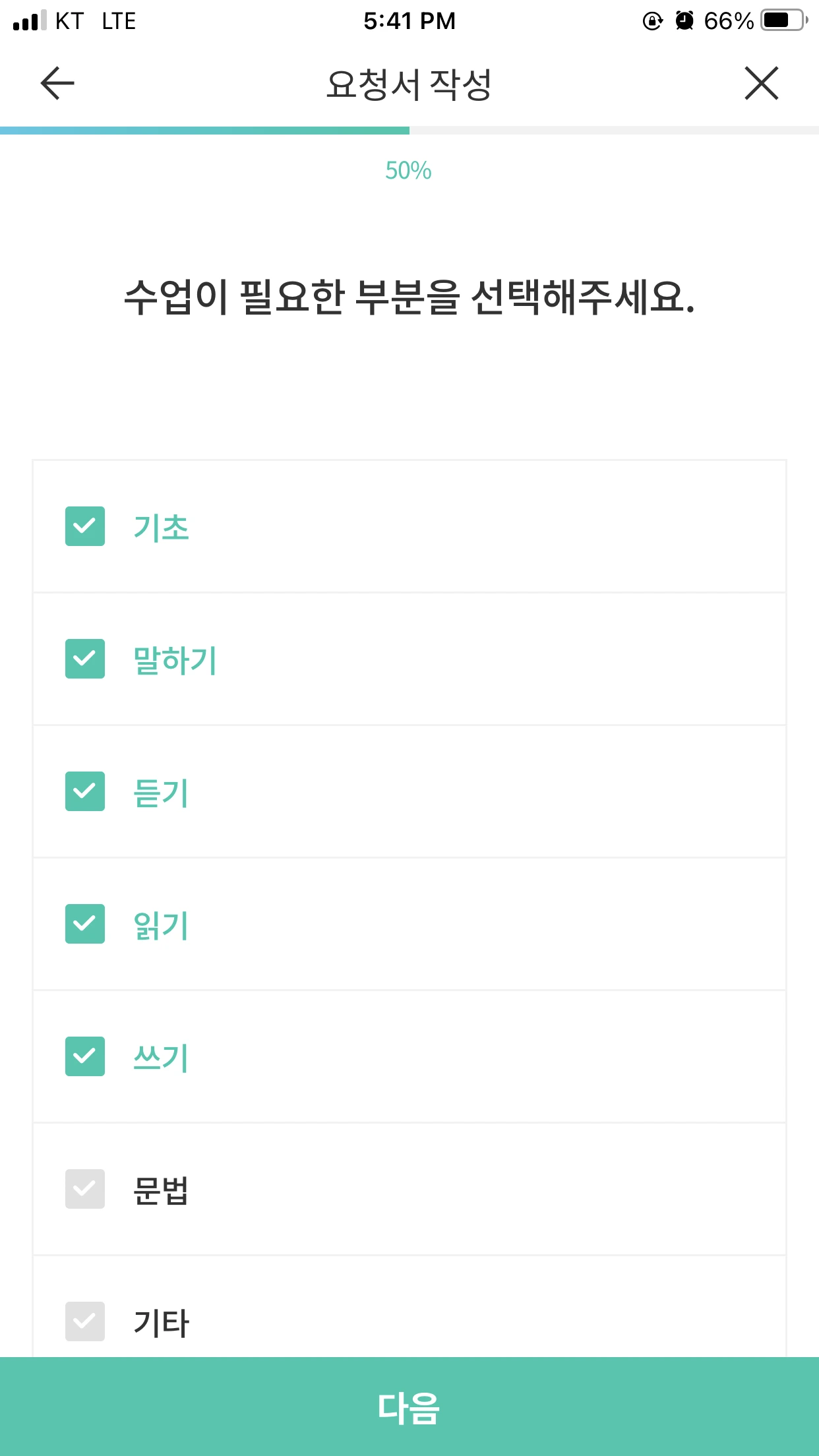819x1456 pixels.
Task: Tap the instruction text about selecting lesson areas
Action: [x=409, y=298]
